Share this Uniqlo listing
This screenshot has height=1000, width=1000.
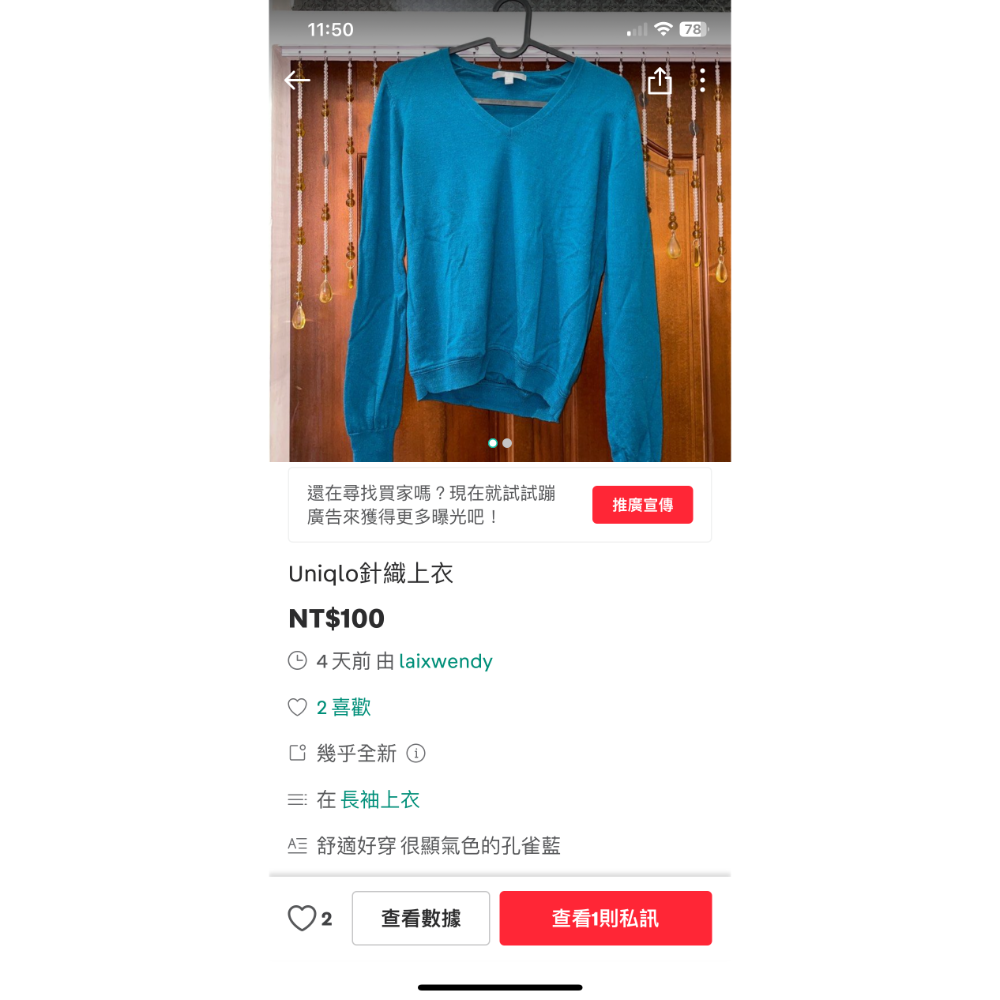coord(659,81)
